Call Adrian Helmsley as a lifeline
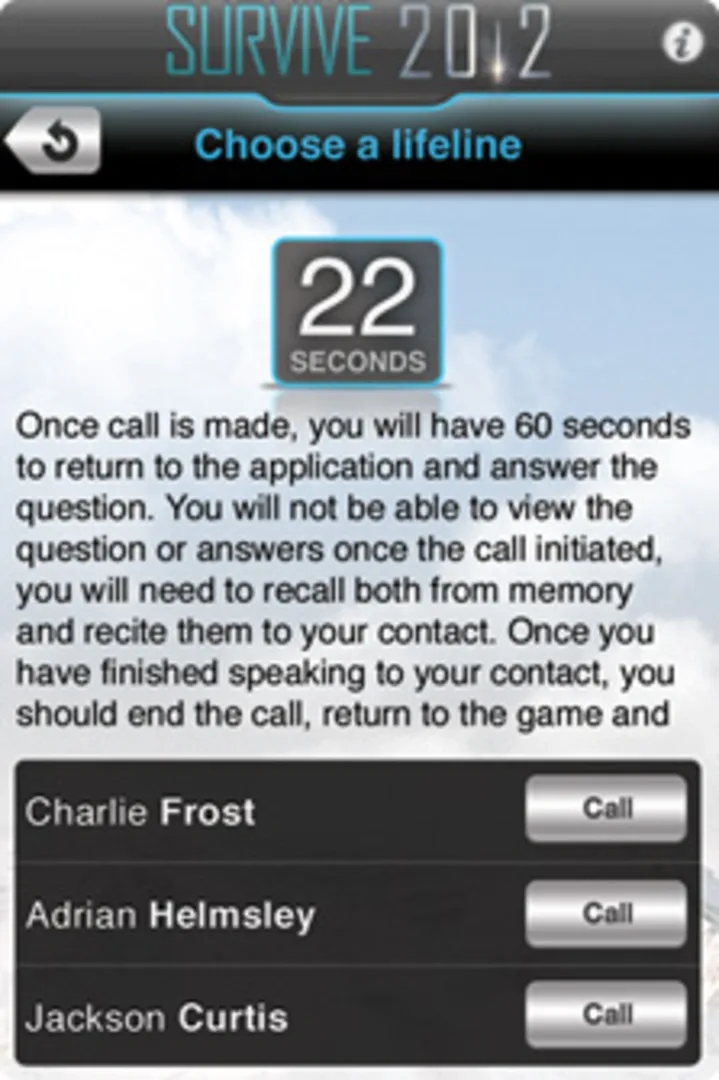 point(606,913)
